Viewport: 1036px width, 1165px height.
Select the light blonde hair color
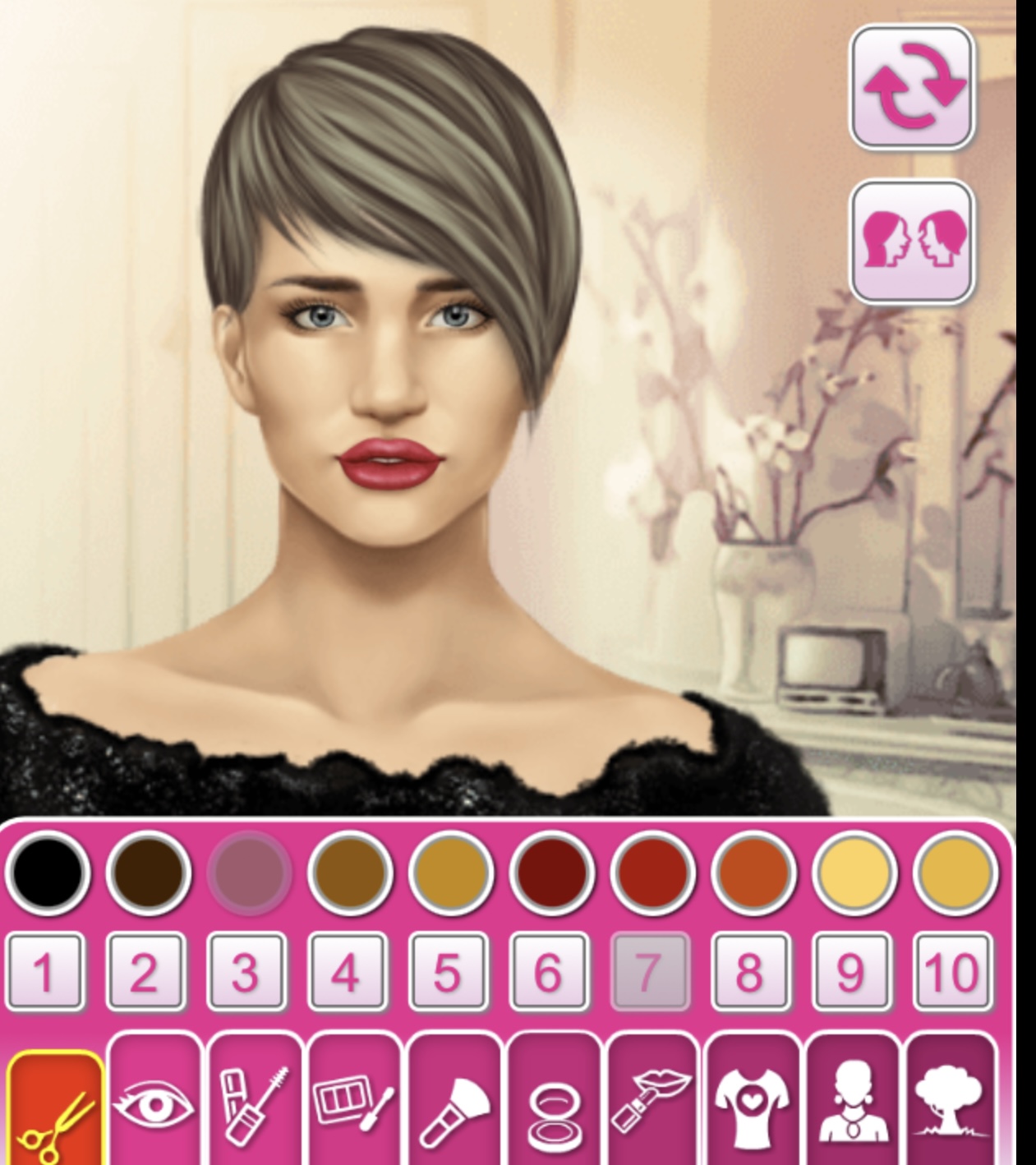click(854, 873)
